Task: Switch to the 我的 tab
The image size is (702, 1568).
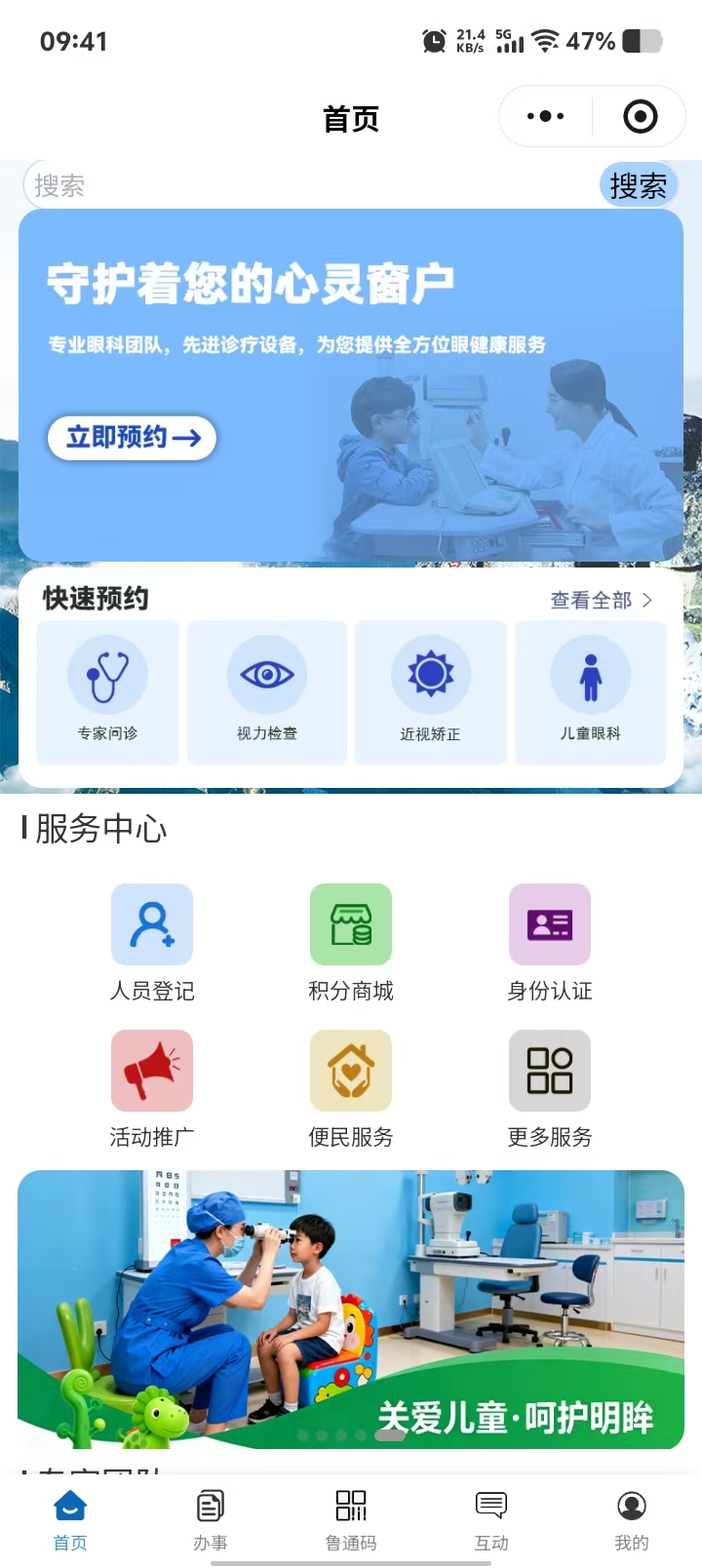Action: coord(632,1519)
